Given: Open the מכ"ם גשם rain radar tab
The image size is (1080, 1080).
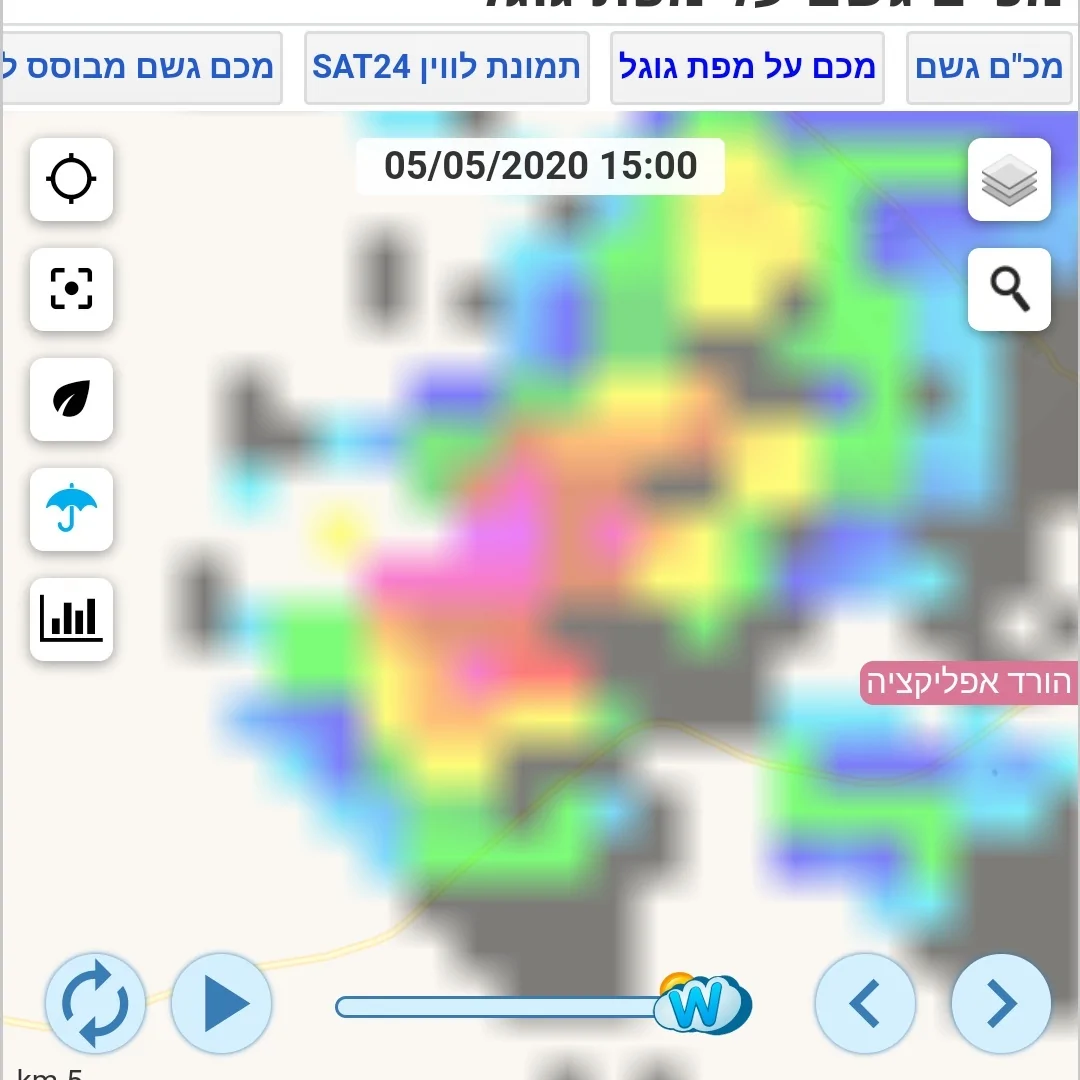Looking at the screenshot, I should click(988, 68).
